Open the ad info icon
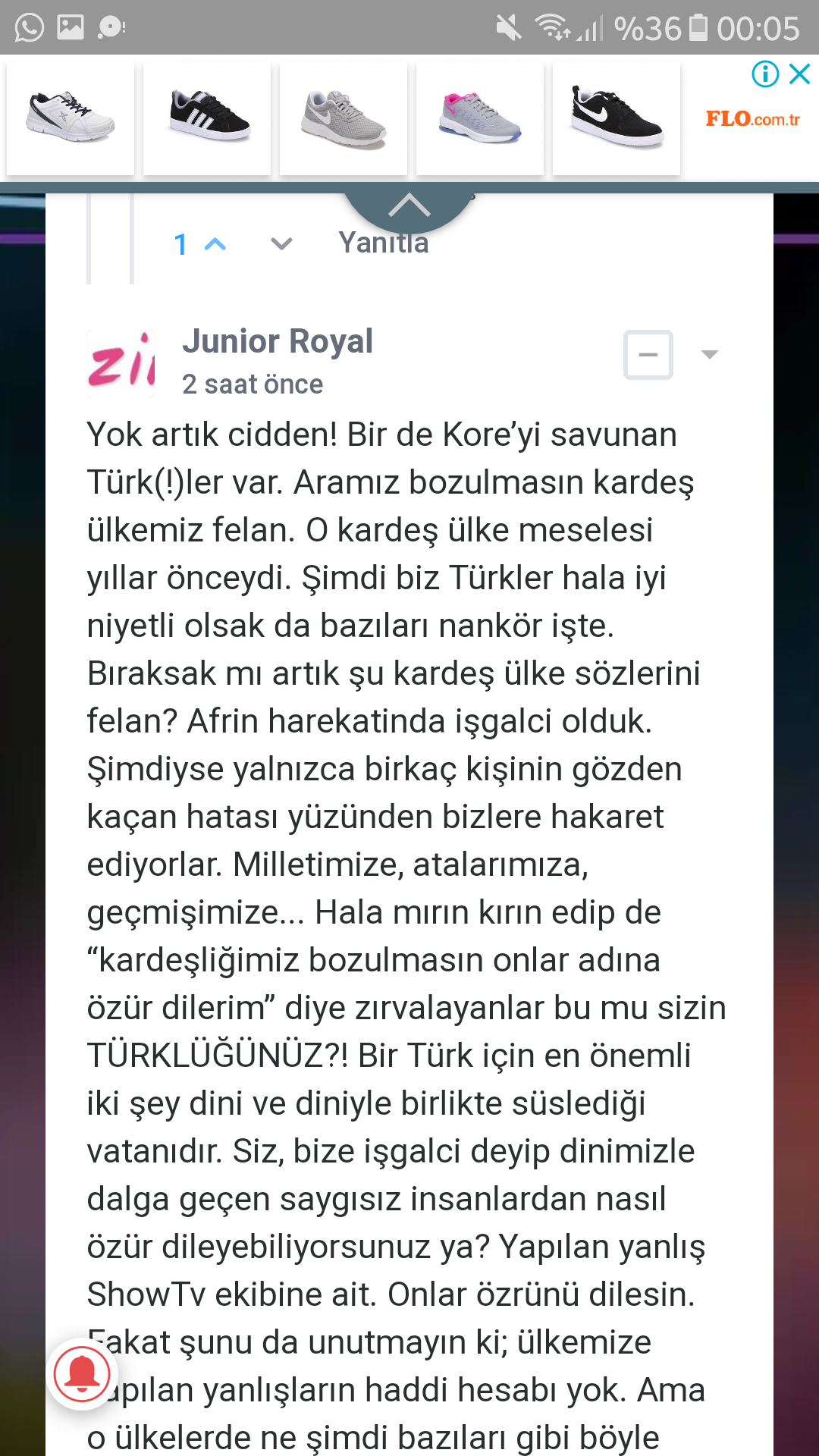This screenshot has height=1456, width=819. tap(765, 74)
